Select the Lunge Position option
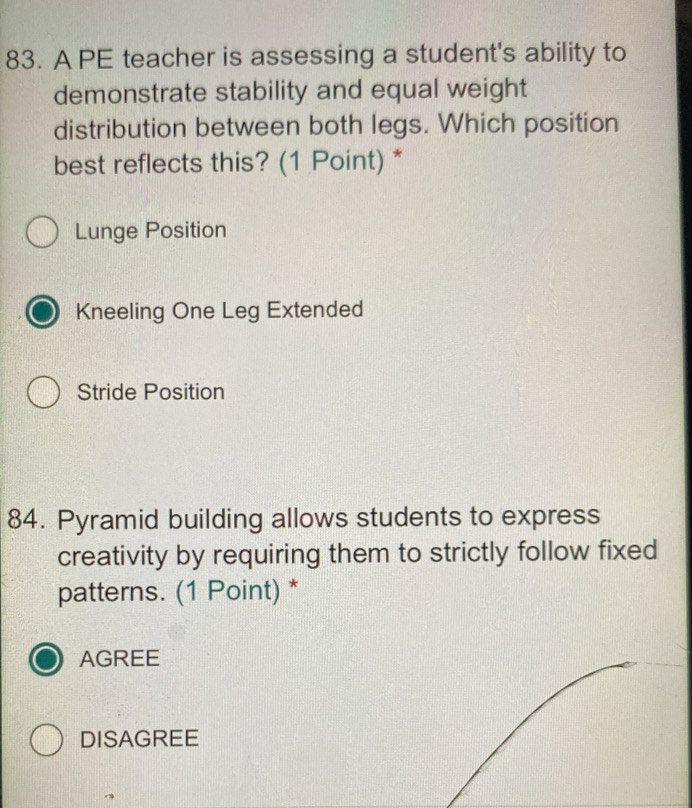This screenshot has height=808, width=692. pyautogui.click(x=42, y=232)
